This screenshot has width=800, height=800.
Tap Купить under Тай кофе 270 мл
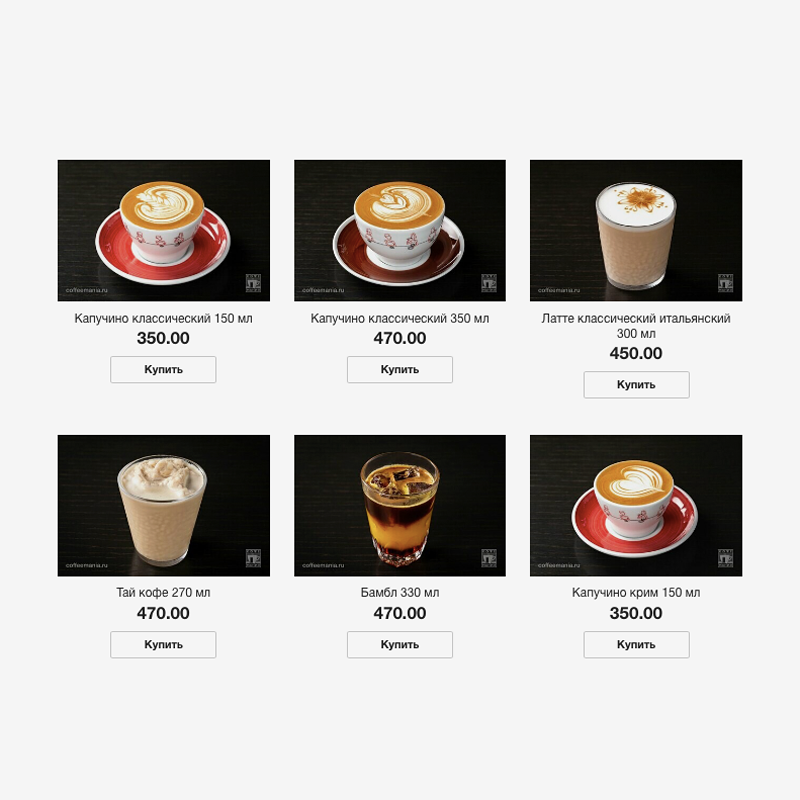pyautogui.click(x=163, y=645)
